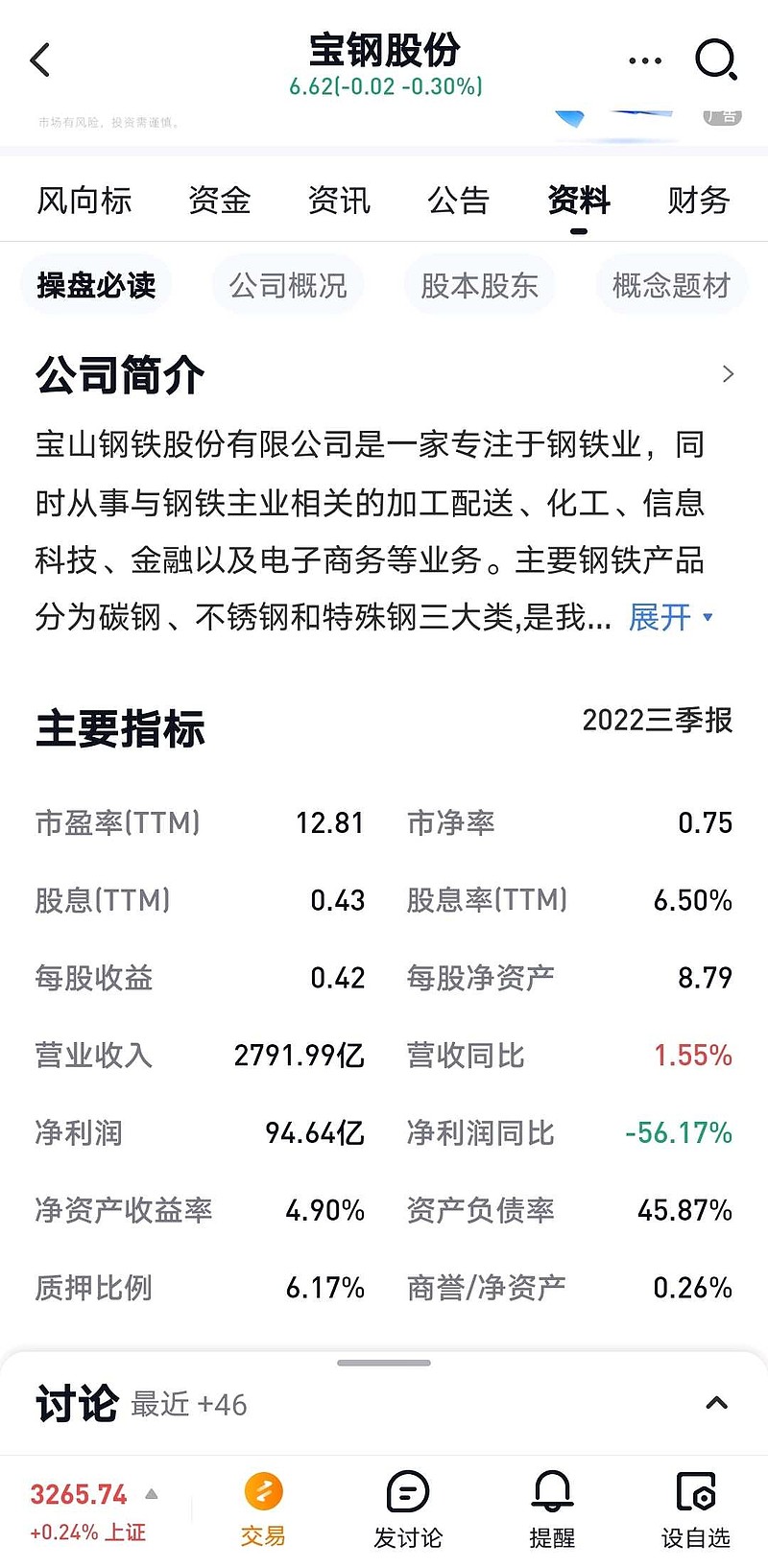Switch to the 资金 tab
Viewport: 768px width, 1568px height.
pyautogui.click(x=219, y=201)
